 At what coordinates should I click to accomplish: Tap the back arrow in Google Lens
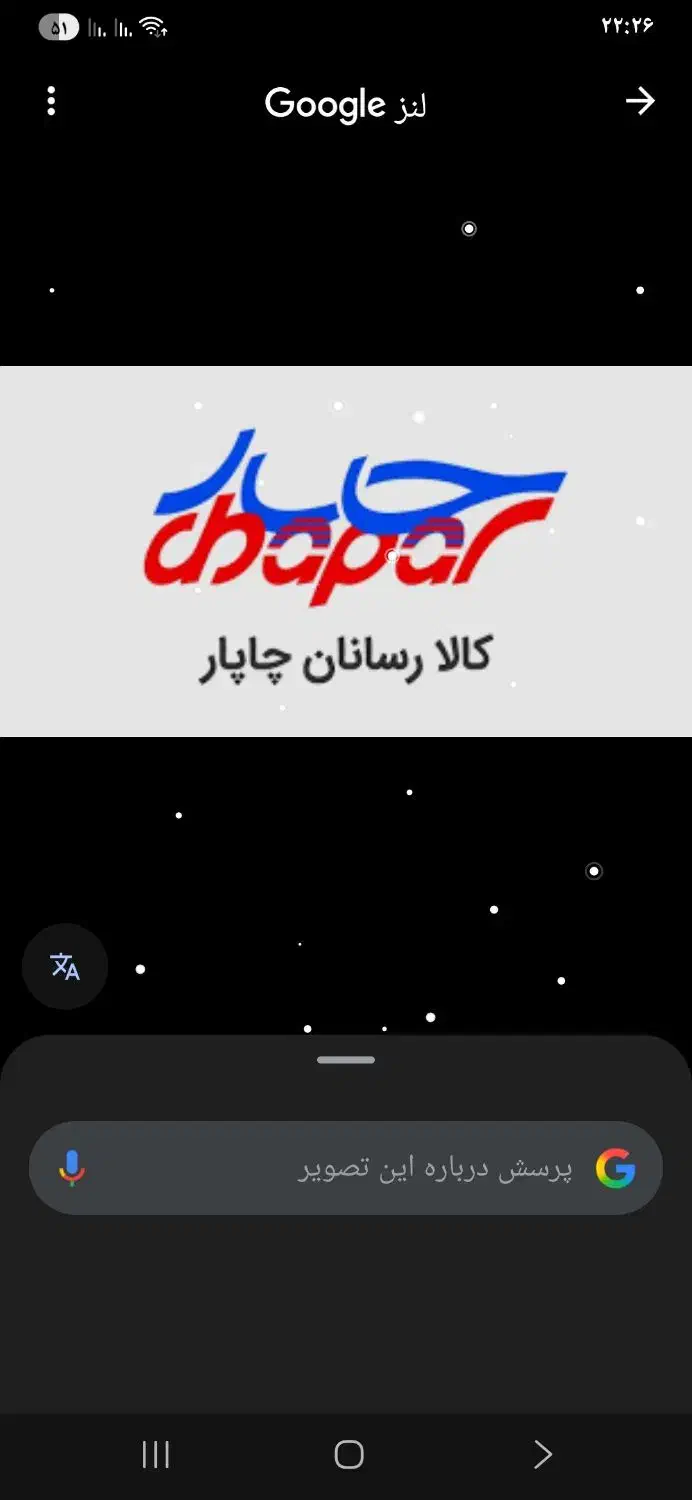pos(640,101)
